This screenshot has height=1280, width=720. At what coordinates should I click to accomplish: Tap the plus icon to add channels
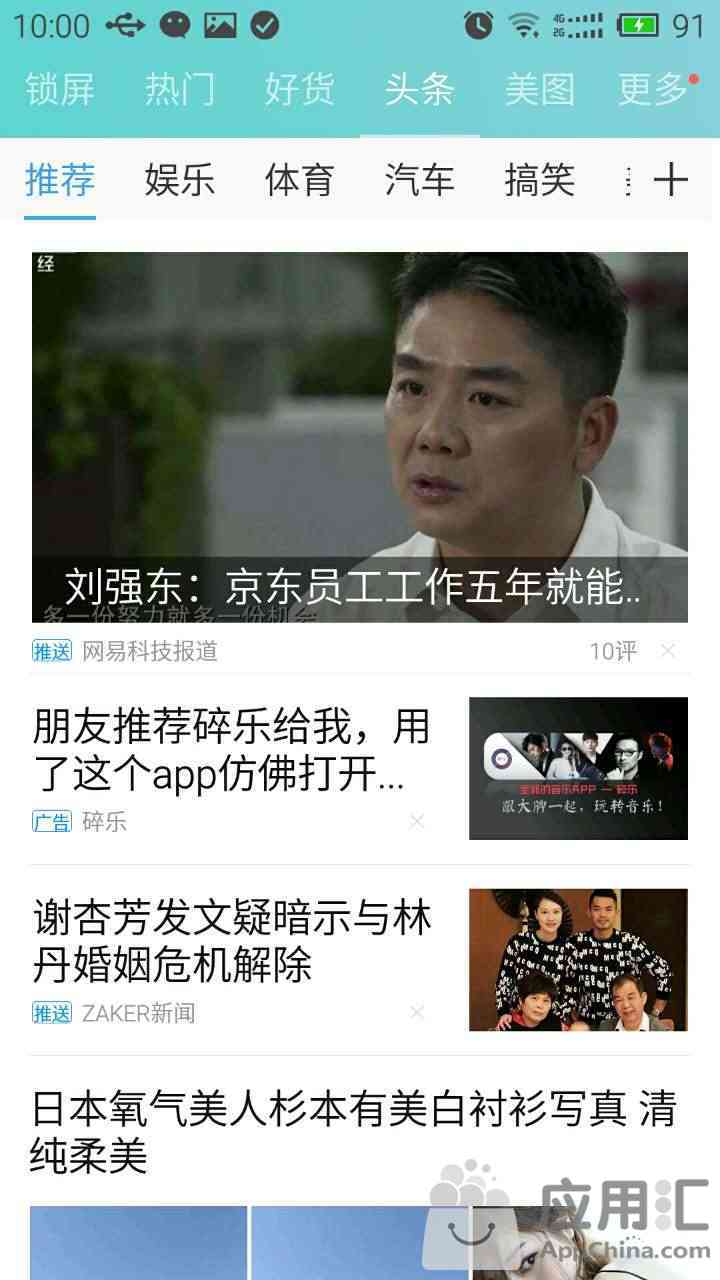(670, 180)
